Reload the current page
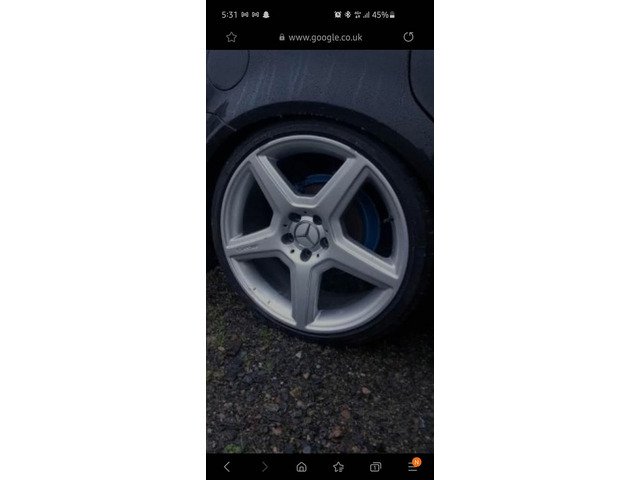The height and width of the screenshot is (480, 640). click(x=408, y=37)
